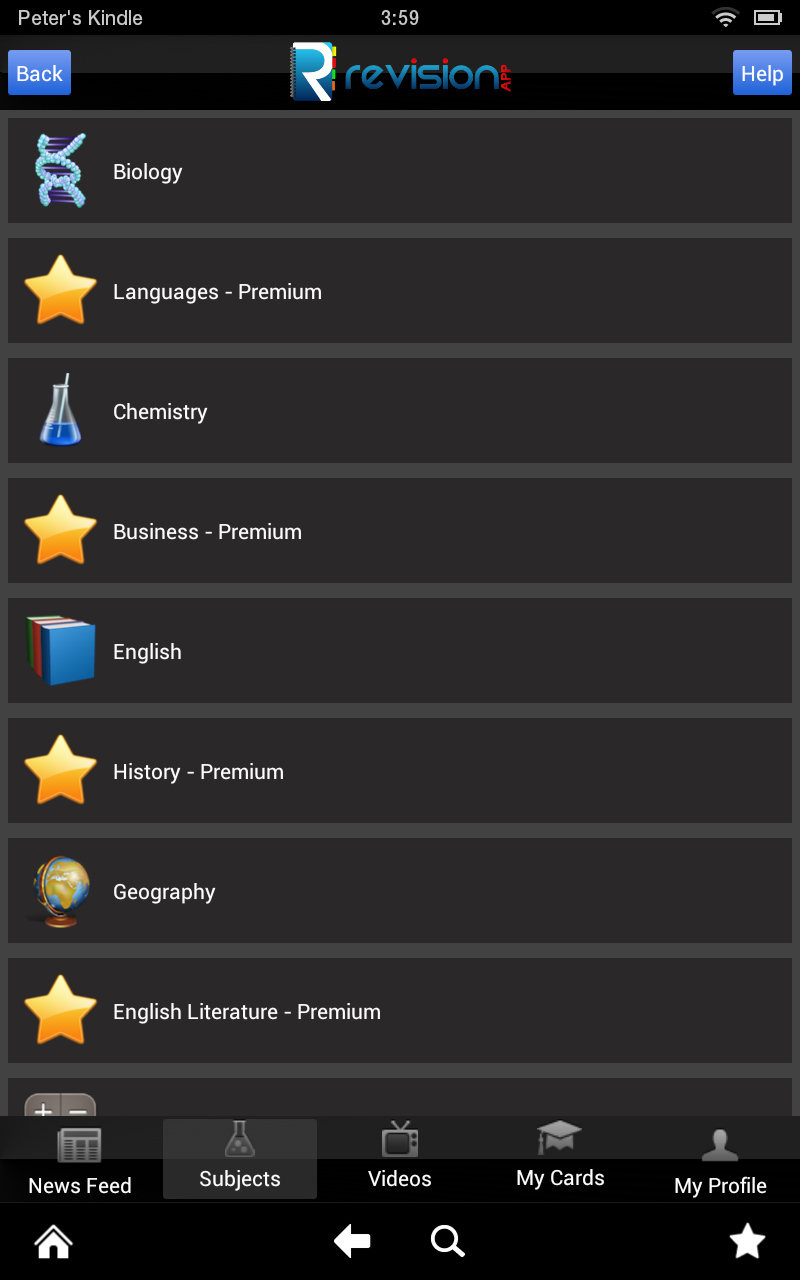Image resolution: width=800 pixels, height=1280 pixels.
Task: Open the My Cards tab
Action: click(560, 1160)
